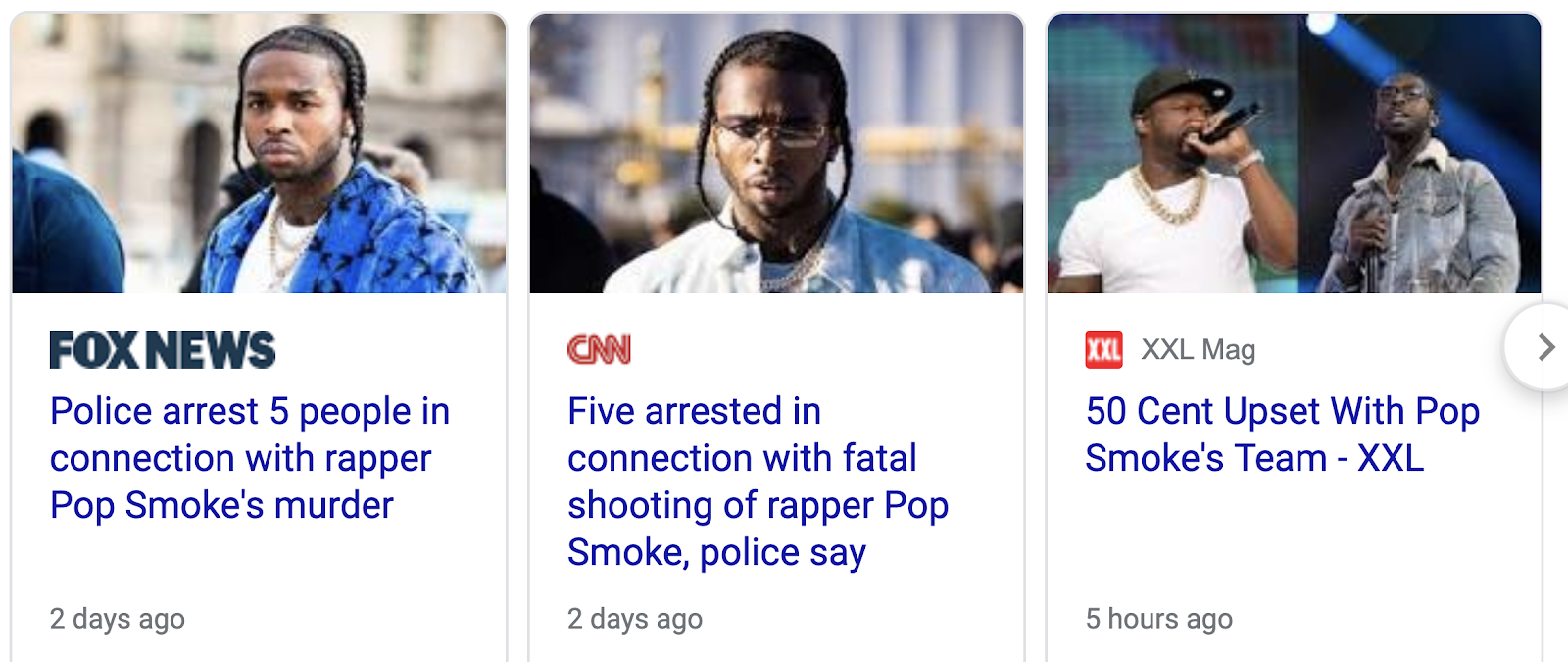Tap the CNN card photo
1568x662 pixels.
coord(776,153)
